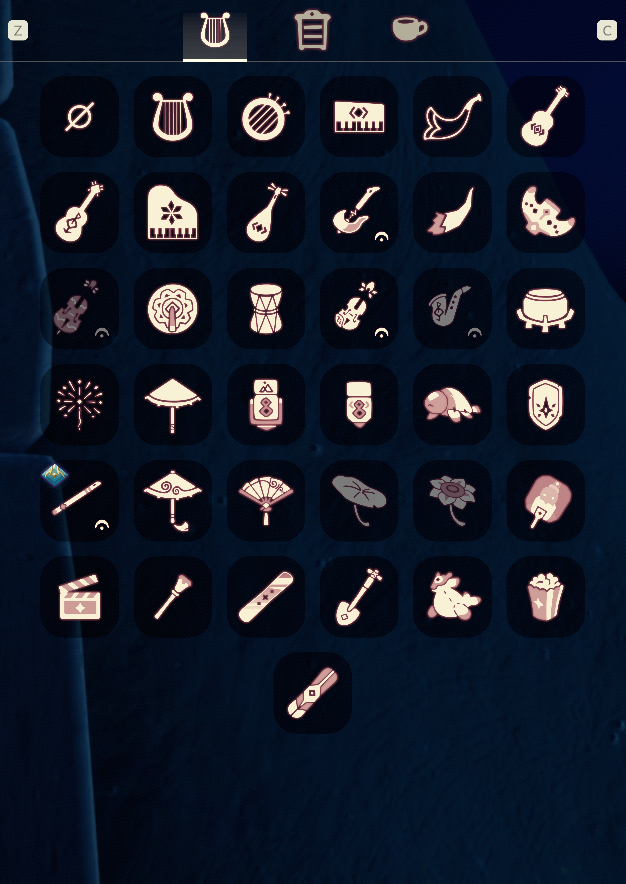Pick the electronic keyboard instrument
Image resolution: width=626 pixels, height=884 pixels.
[359, 117]
